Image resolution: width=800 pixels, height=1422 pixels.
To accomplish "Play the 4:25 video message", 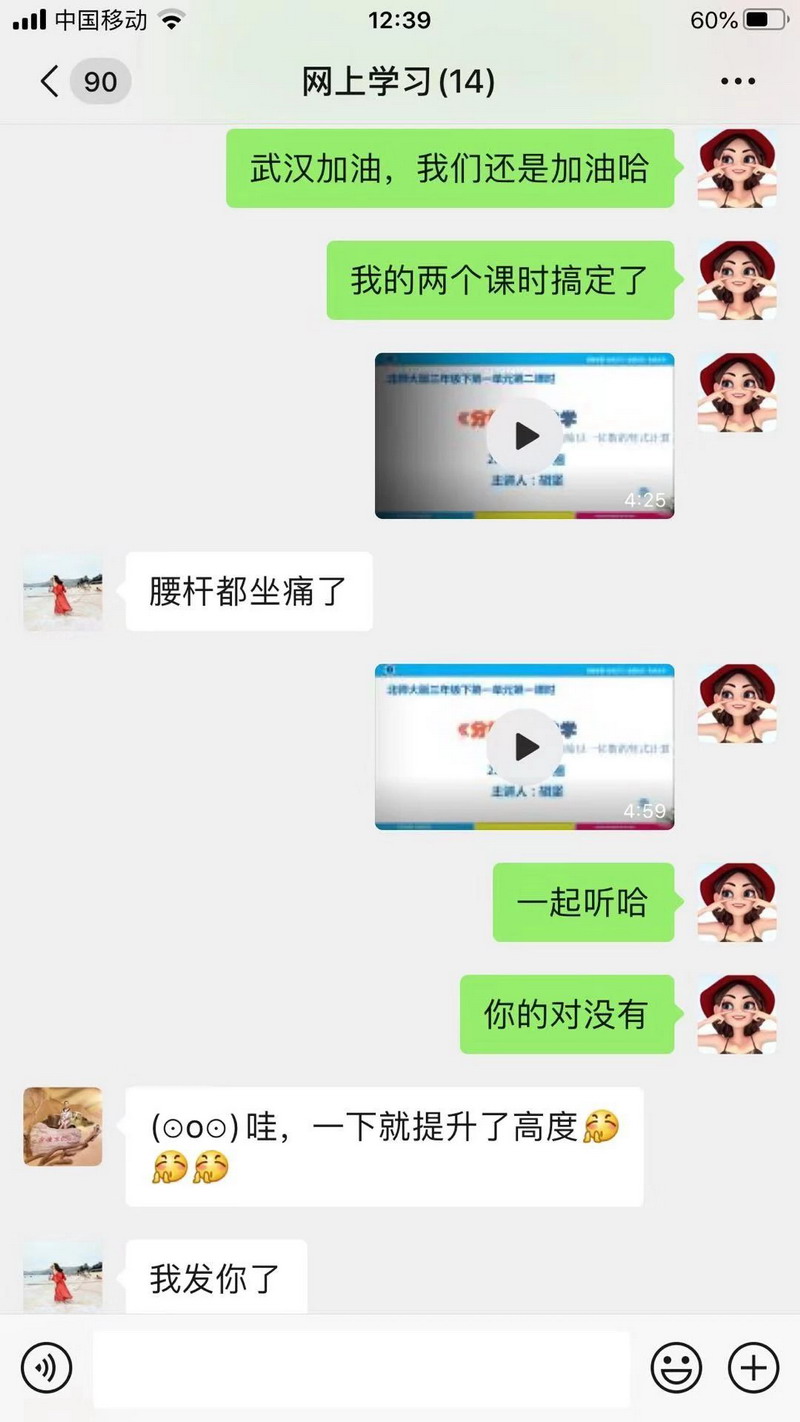I will tap(525, 436).
